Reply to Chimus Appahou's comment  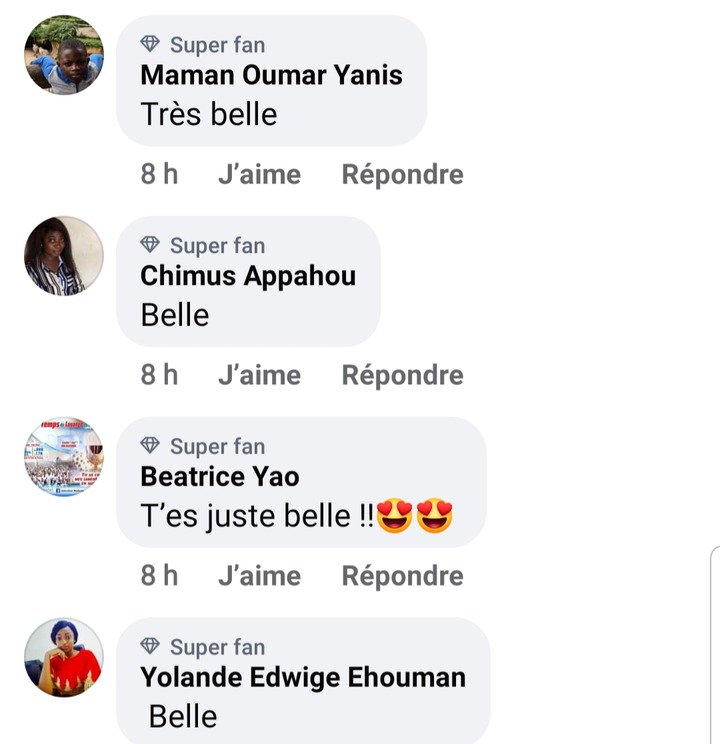click(x=402, y=376)
